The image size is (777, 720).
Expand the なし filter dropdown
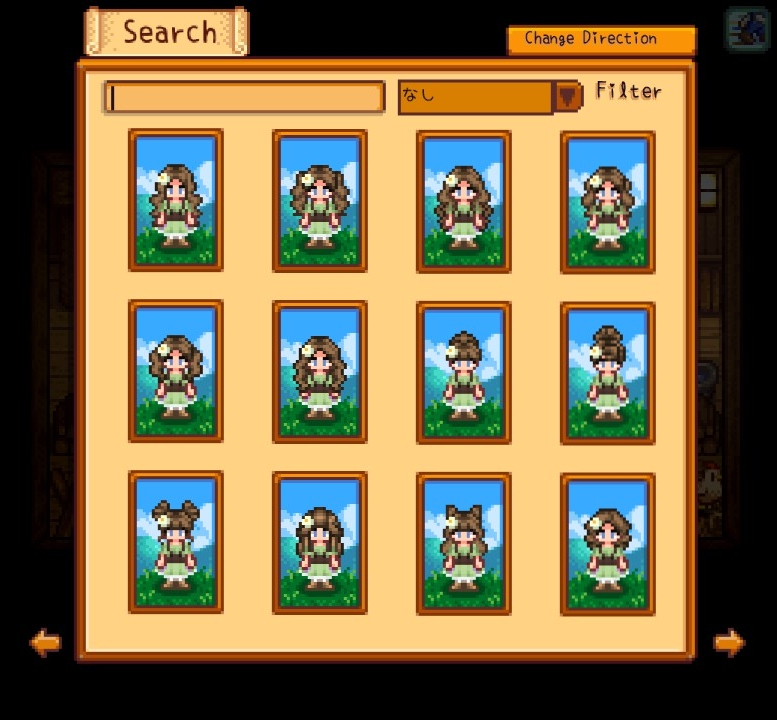pos(568,97)
